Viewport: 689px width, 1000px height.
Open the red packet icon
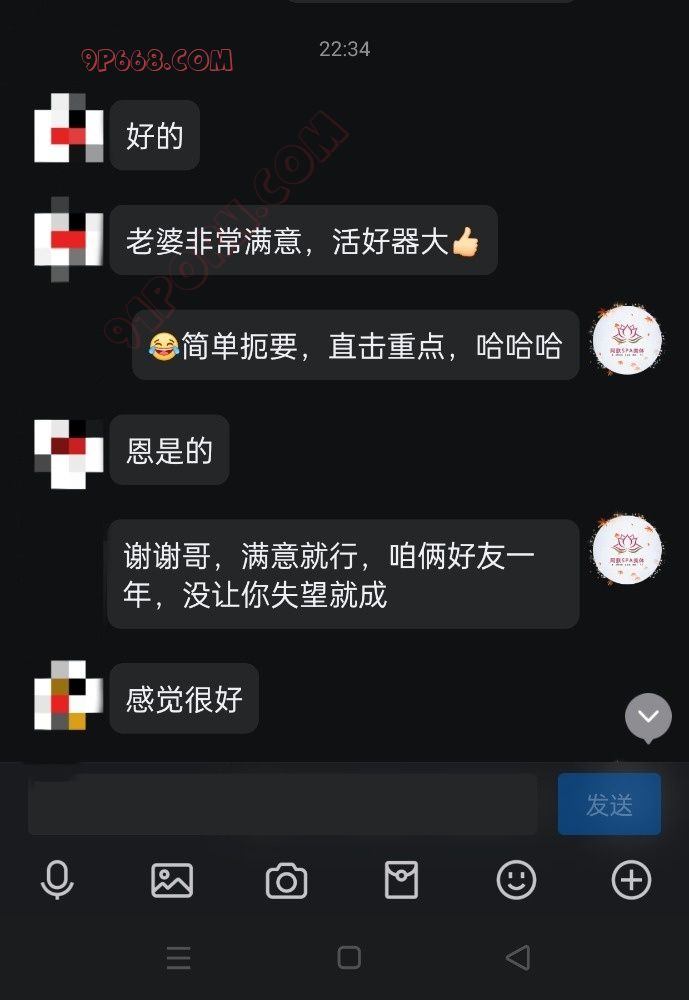[x=401, y=880]
